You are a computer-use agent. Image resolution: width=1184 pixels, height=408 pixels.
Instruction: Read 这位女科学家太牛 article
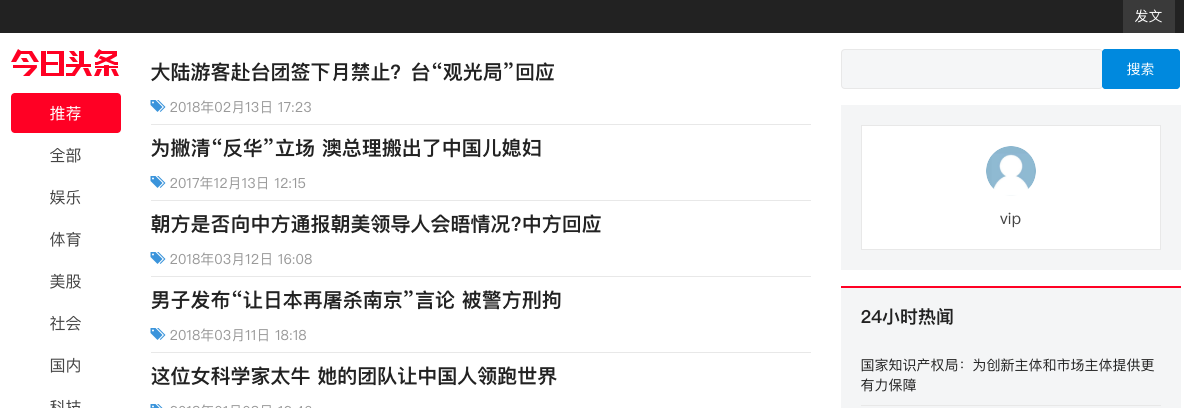[x=353, y=376]
